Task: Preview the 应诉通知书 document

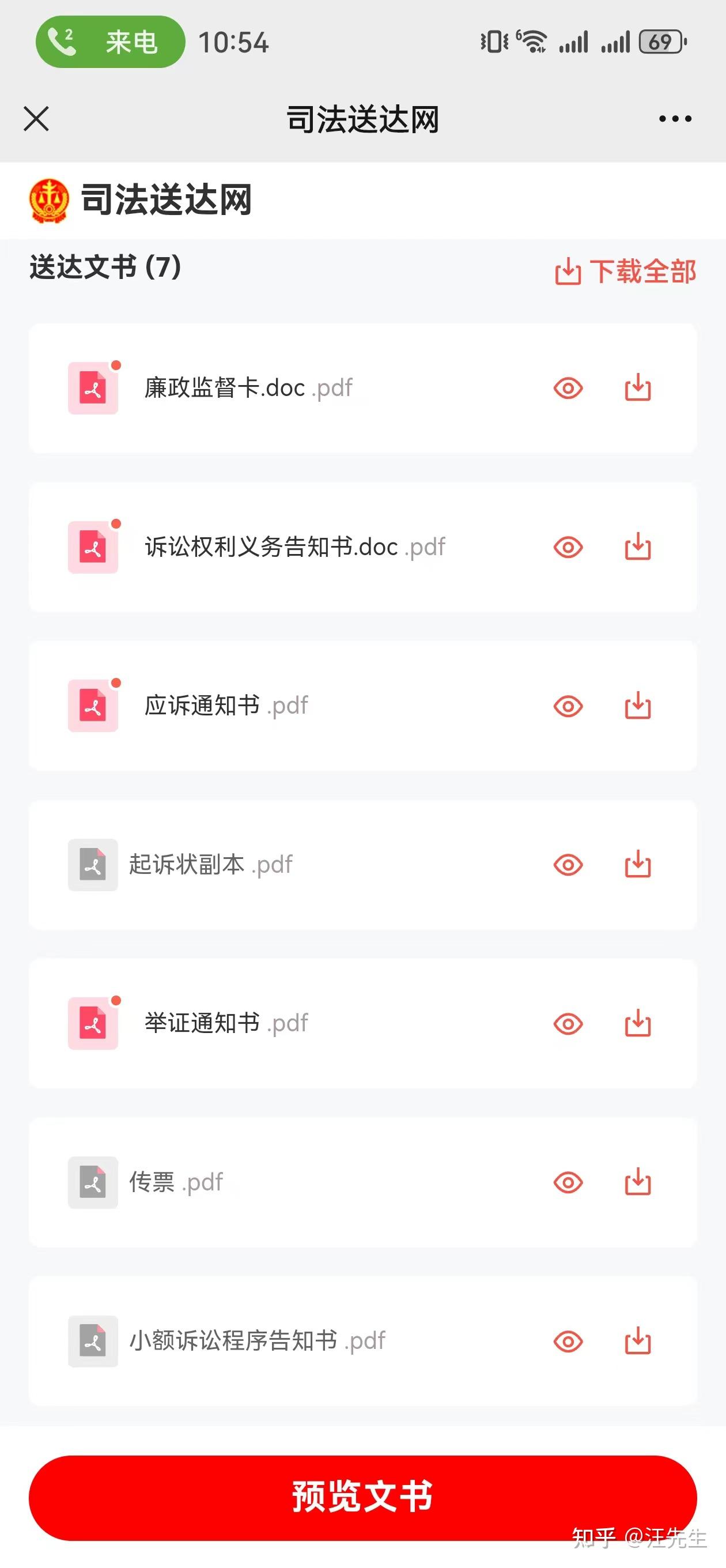Action: 567,706
